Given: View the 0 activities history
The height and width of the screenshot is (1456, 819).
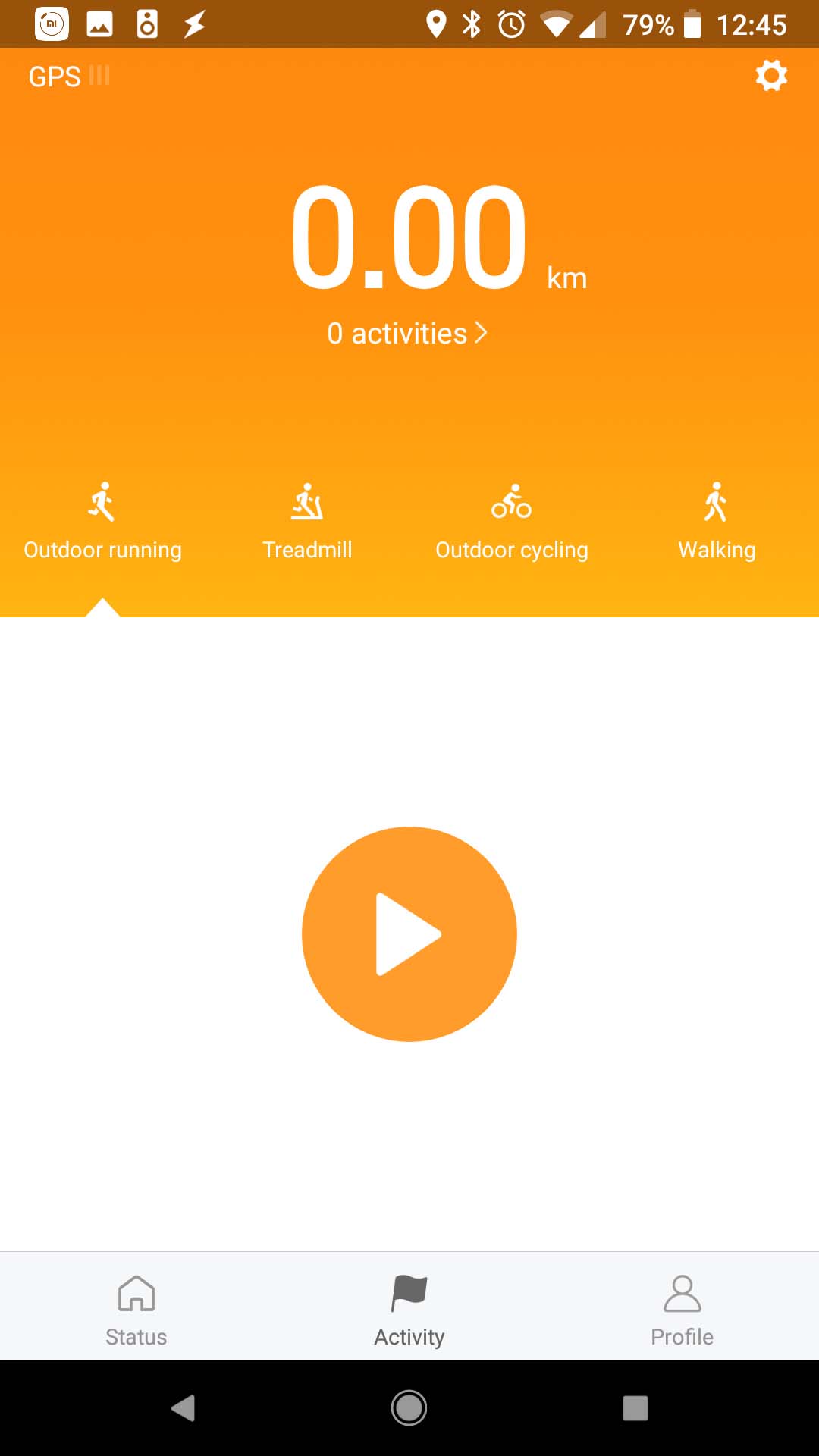Looking at the screenshot, I should (x=407, y=334).
